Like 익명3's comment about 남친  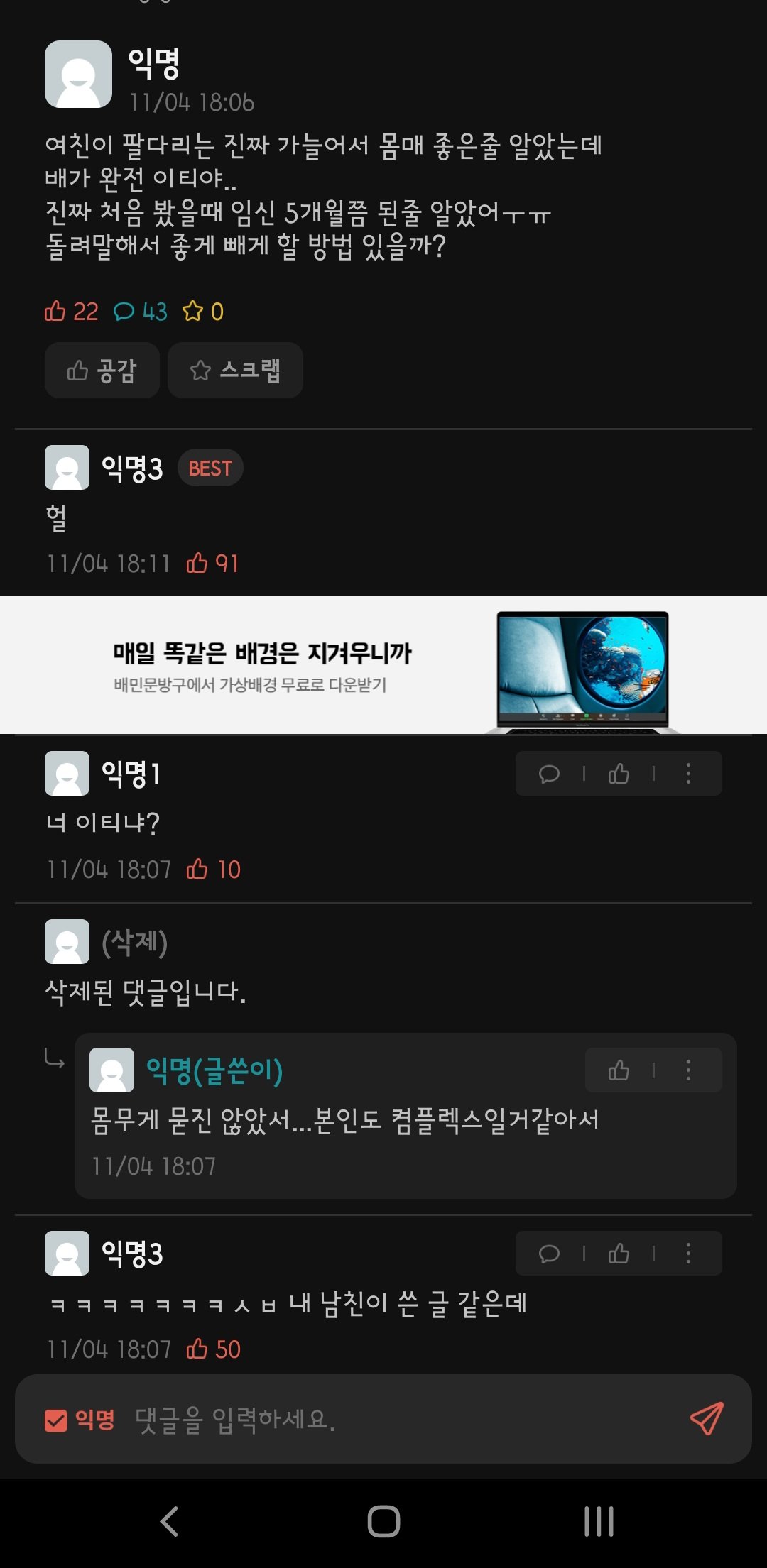point(619,1254)
